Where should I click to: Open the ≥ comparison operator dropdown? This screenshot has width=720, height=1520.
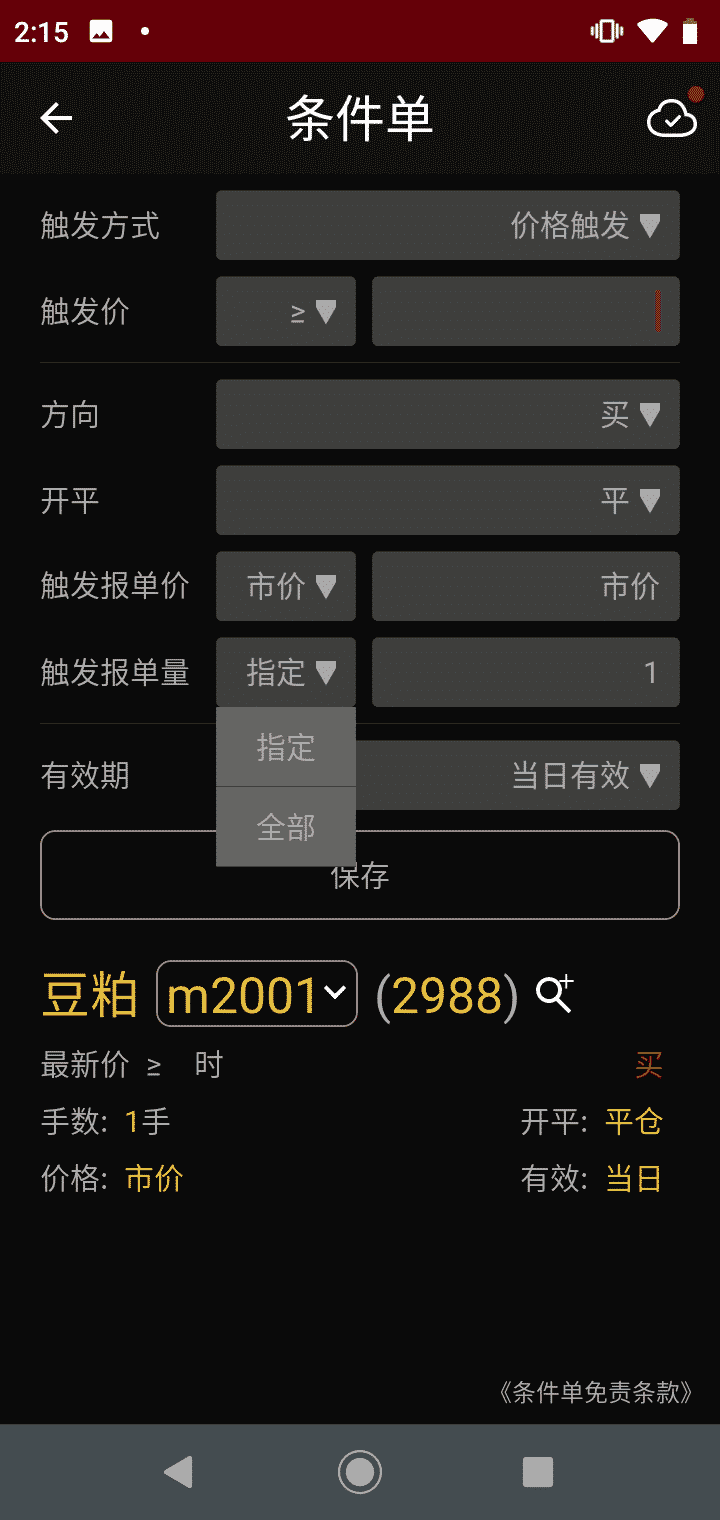point(286,312)
